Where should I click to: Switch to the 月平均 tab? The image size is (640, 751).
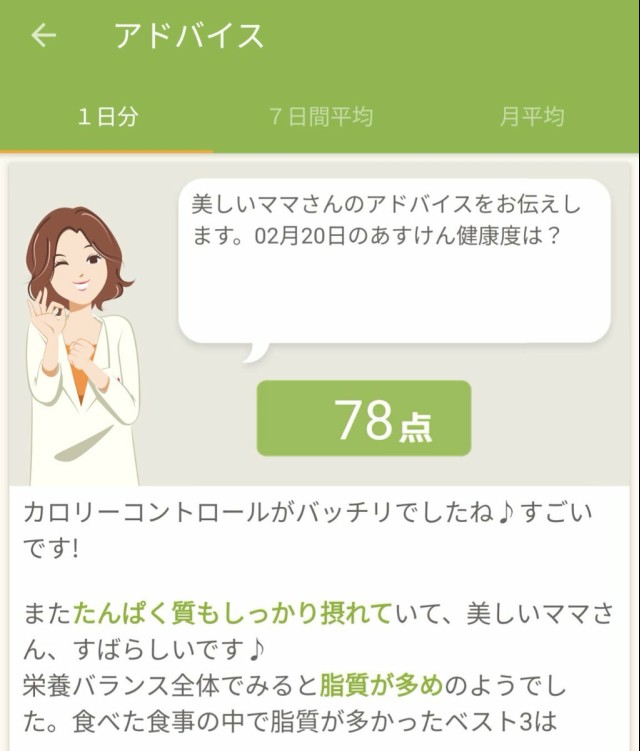click(532, 116)
